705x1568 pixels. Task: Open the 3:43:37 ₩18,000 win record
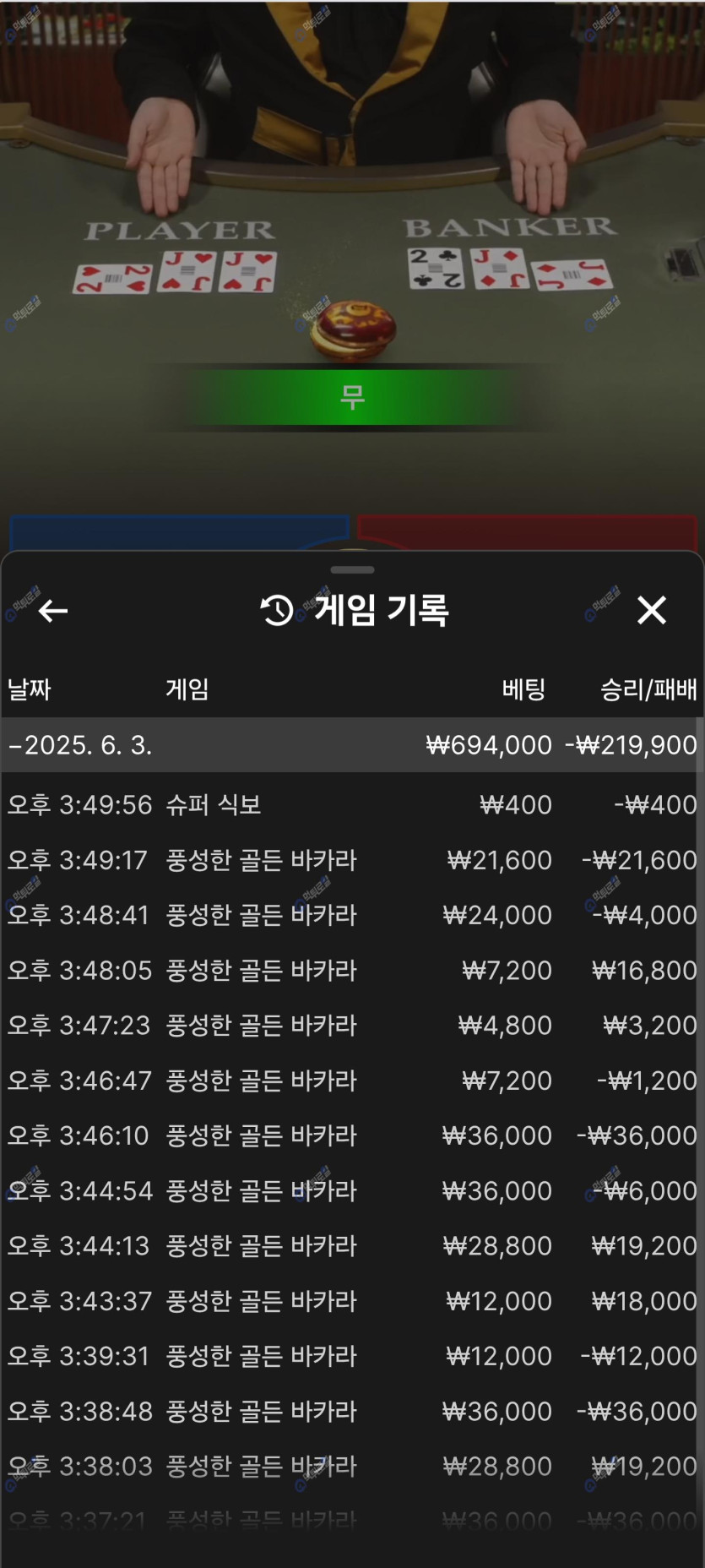click(352, 1301)
